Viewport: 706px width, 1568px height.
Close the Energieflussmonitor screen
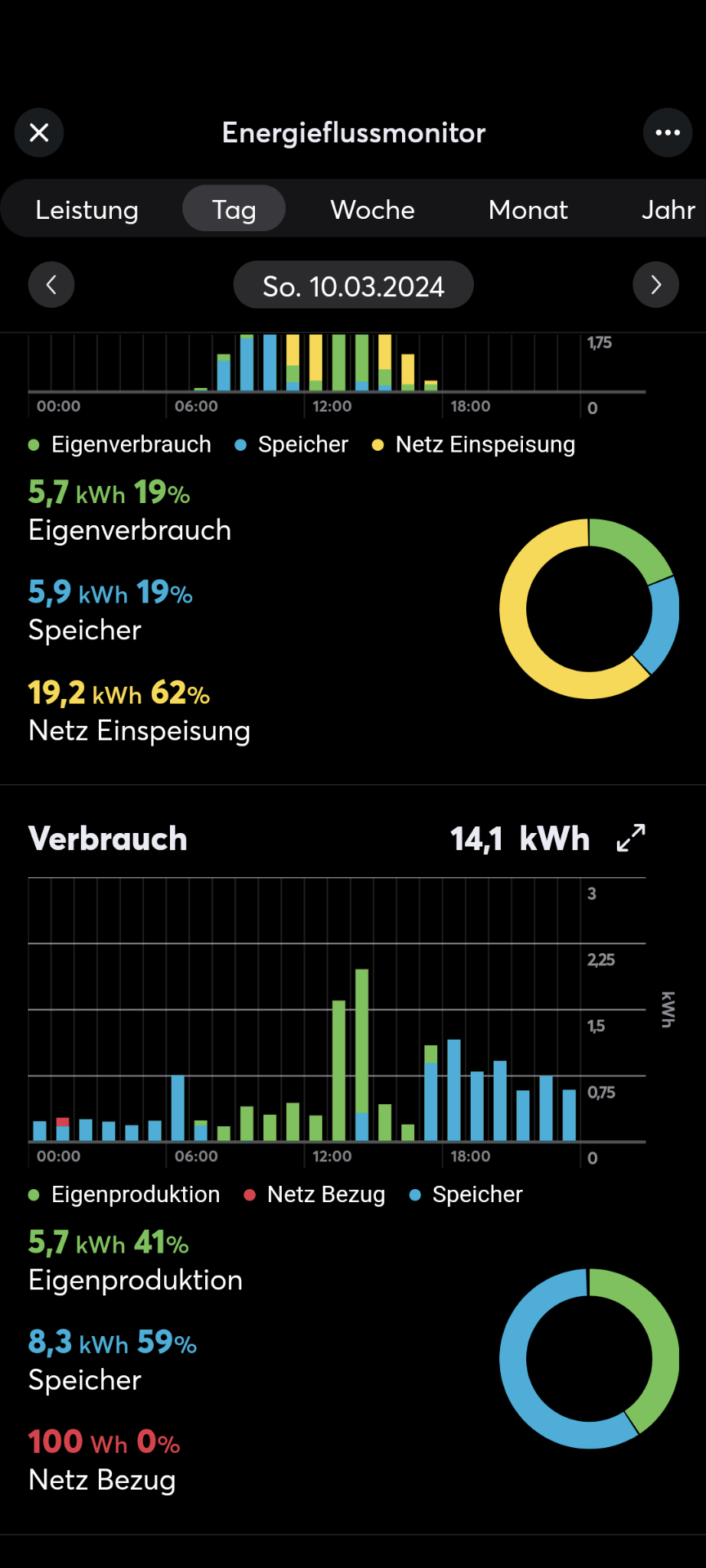click(x=39, y=132)
